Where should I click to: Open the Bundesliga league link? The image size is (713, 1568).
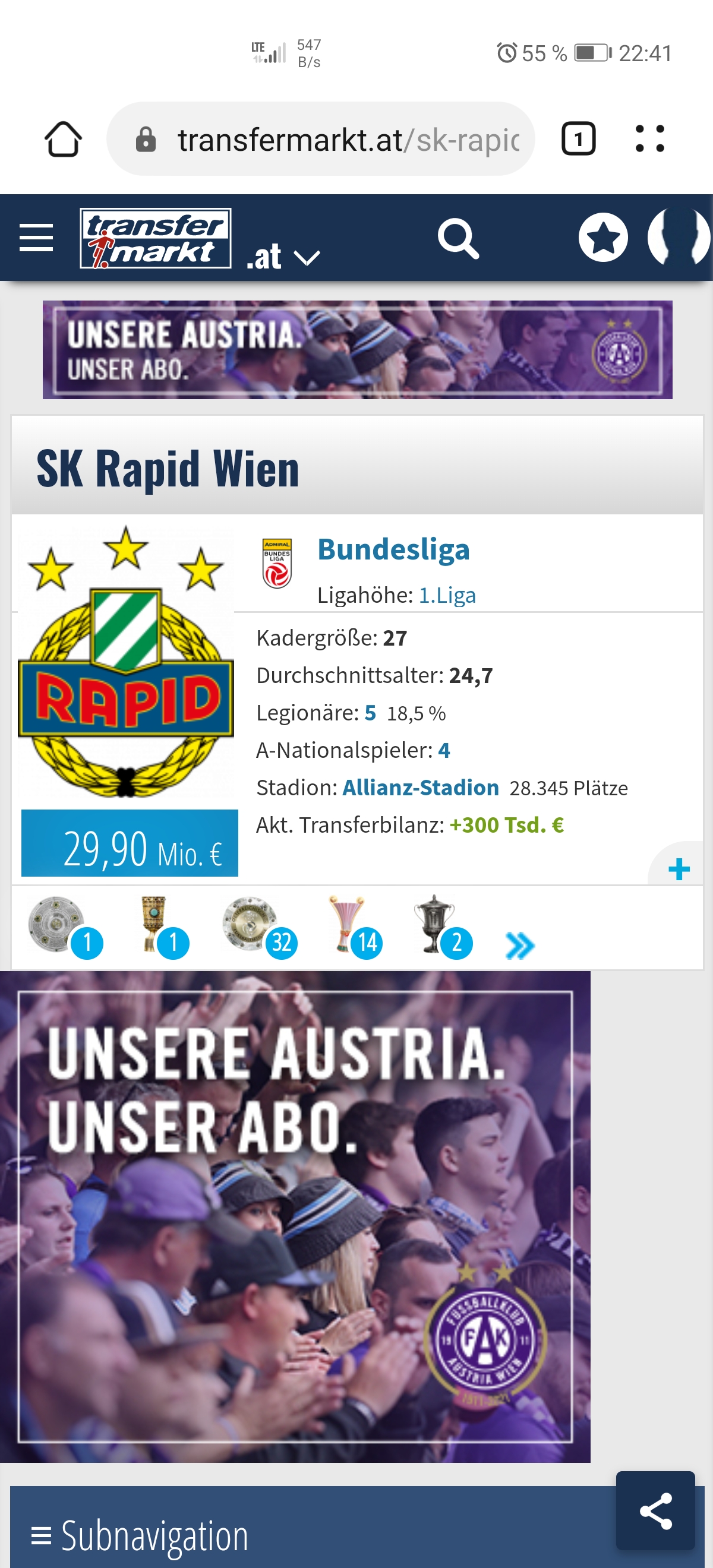coord(393,549)
